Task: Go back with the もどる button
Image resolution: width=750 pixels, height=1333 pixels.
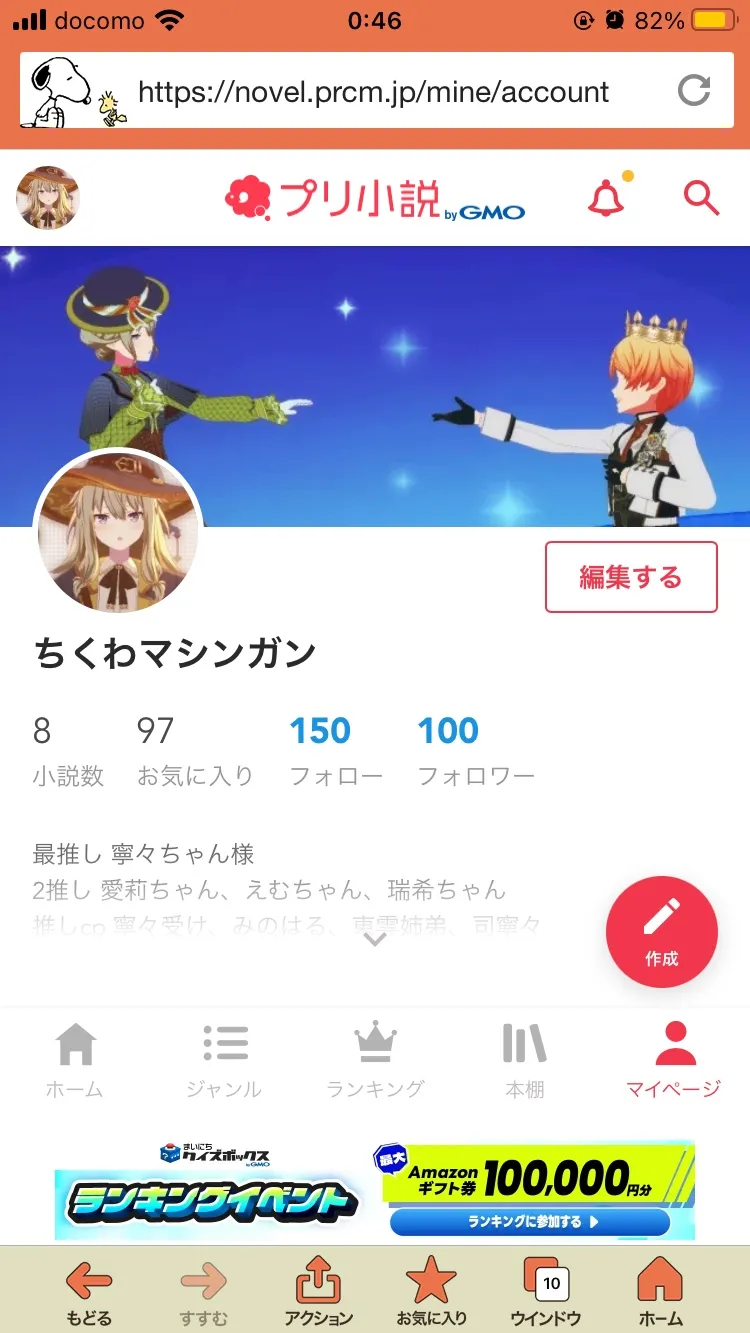Action: click(x=89, y=1292)
